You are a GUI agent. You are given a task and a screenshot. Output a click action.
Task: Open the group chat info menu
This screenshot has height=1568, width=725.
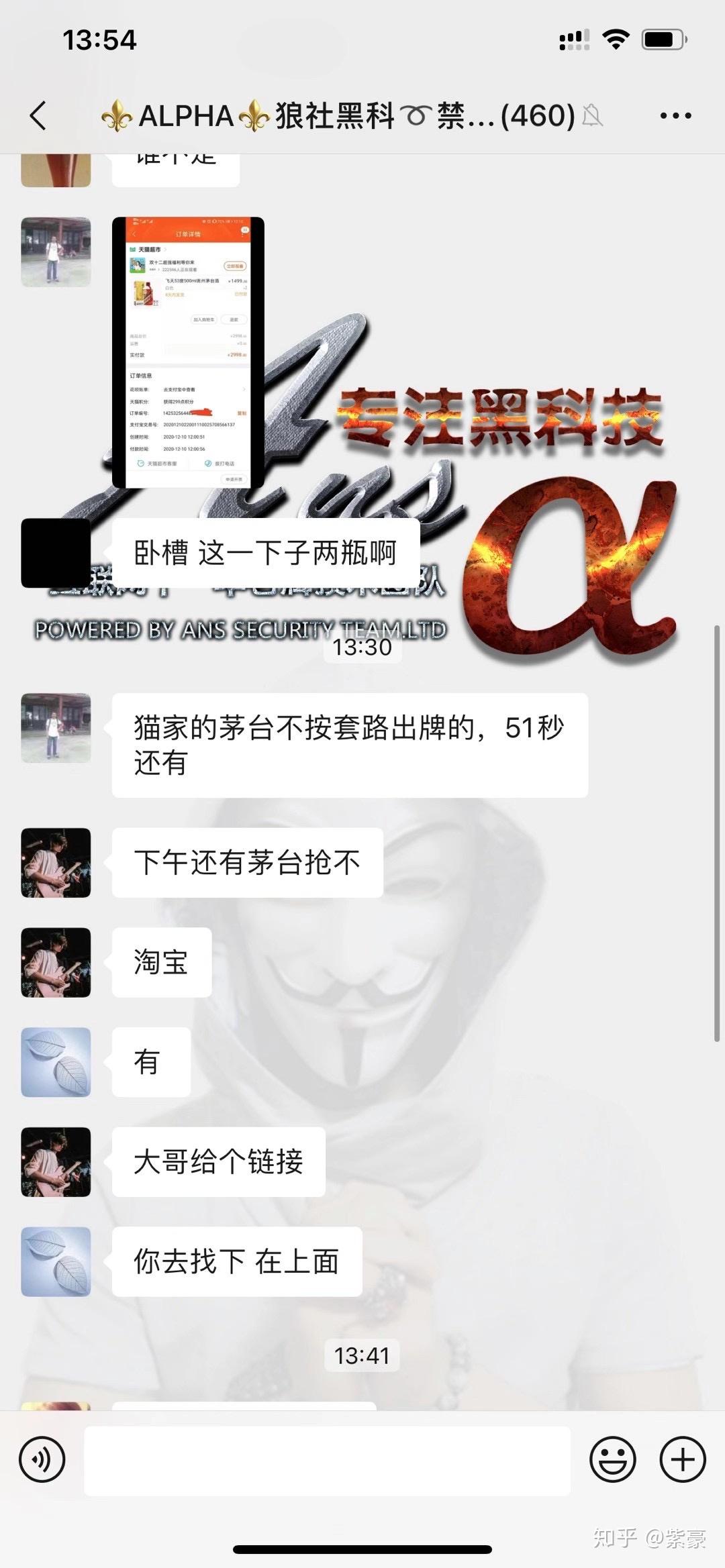point(675,116)
